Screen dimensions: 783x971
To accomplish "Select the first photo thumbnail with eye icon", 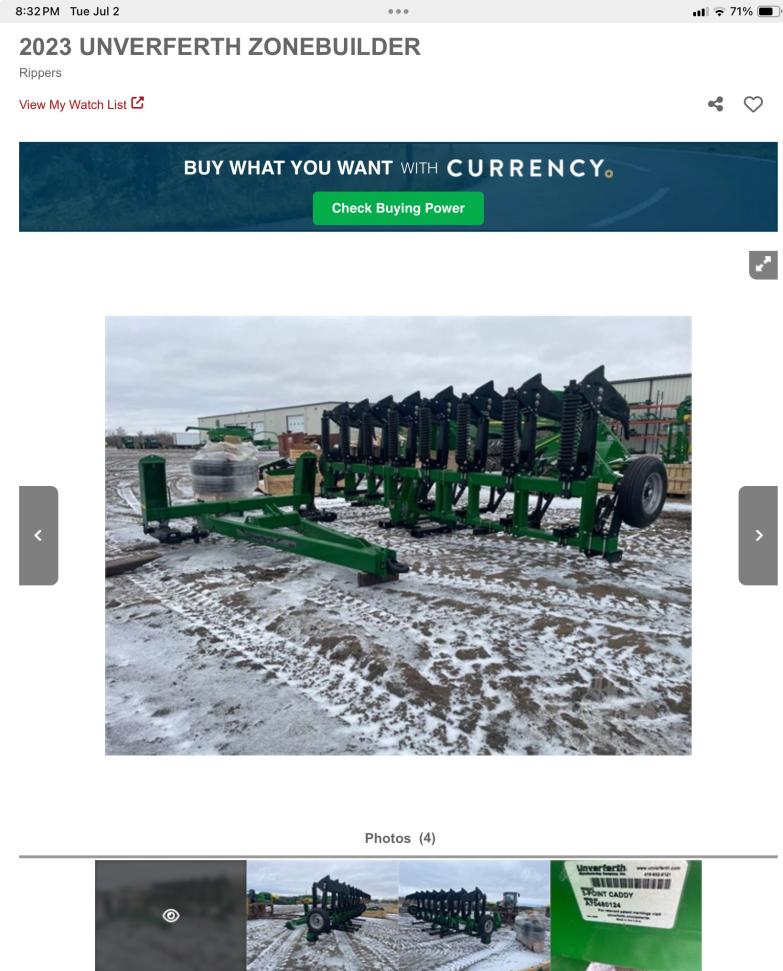I will pos(171,915).
